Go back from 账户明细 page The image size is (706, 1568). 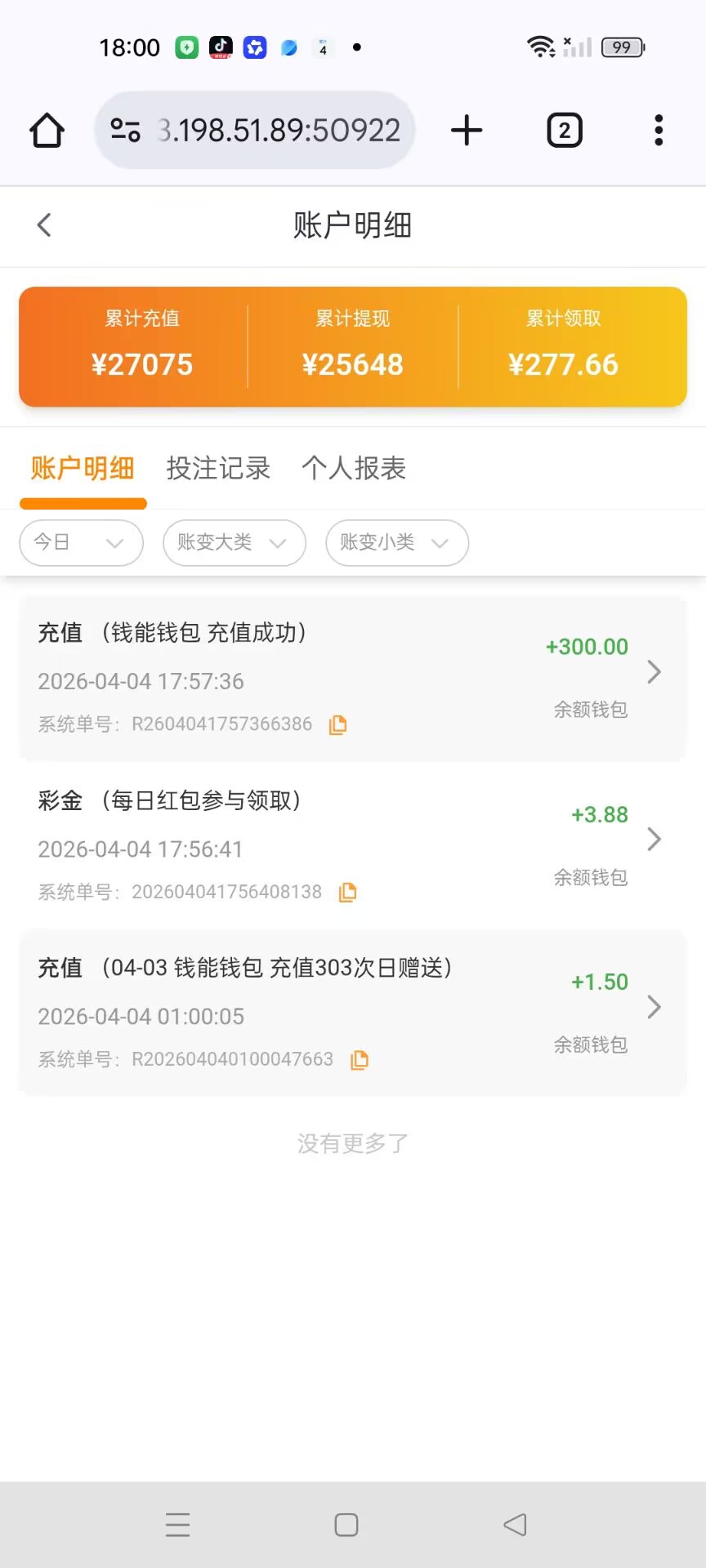tap(44, 225)
